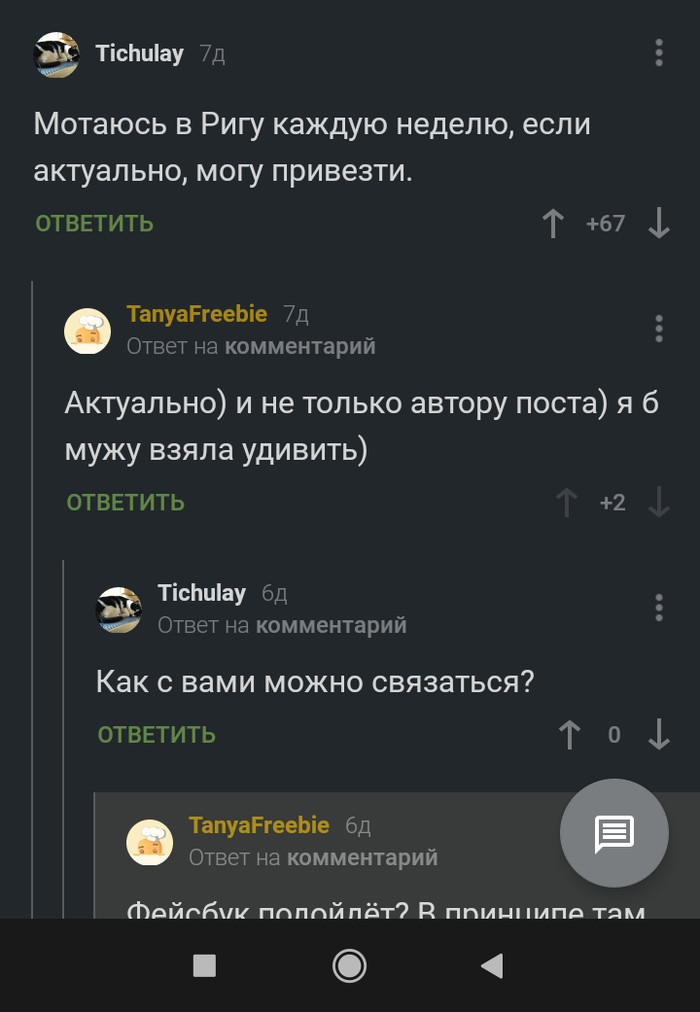
Task: Open overflow menu on TanyaFreebie's 7д comment
Action: [x=659, y=329]
